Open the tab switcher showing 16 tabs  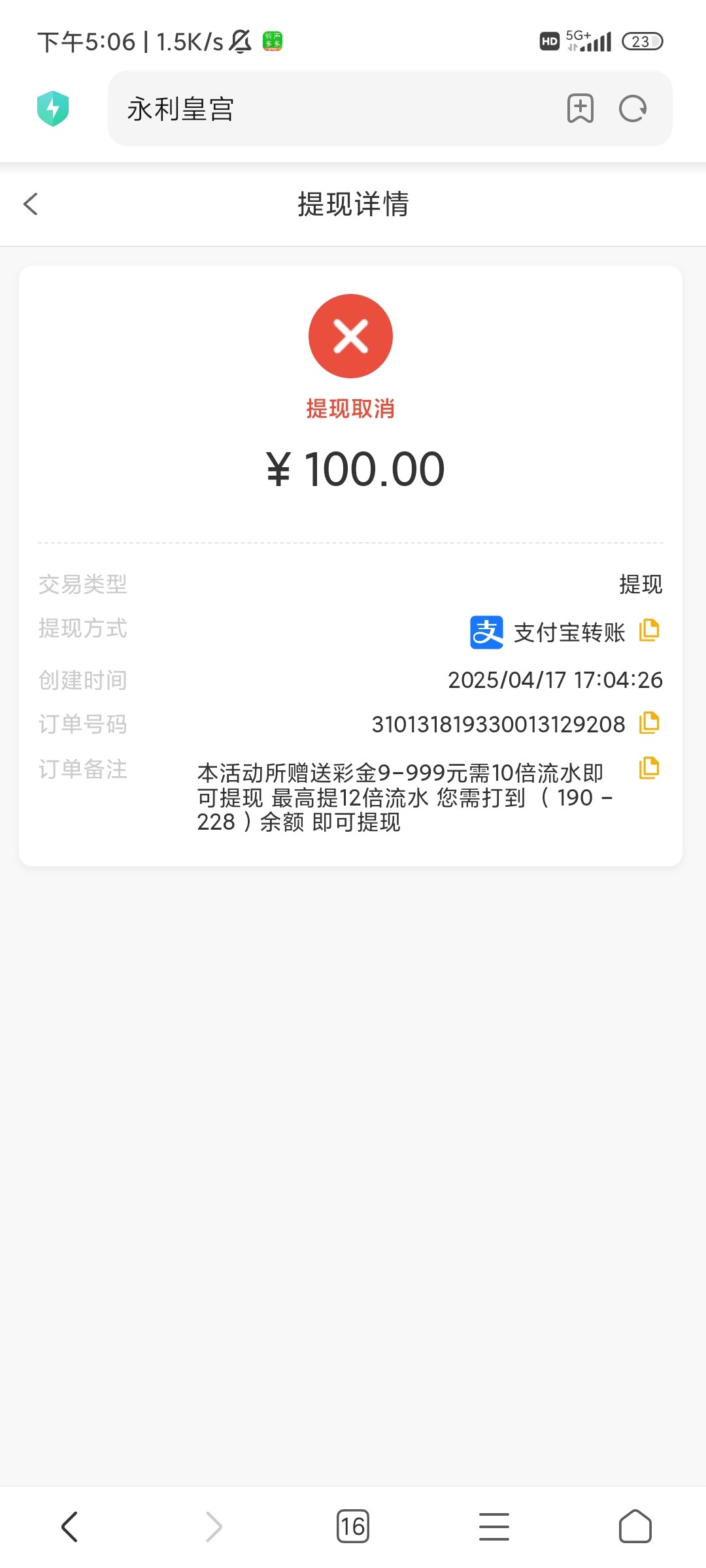pyautogui.click(x=353, y=1527)
